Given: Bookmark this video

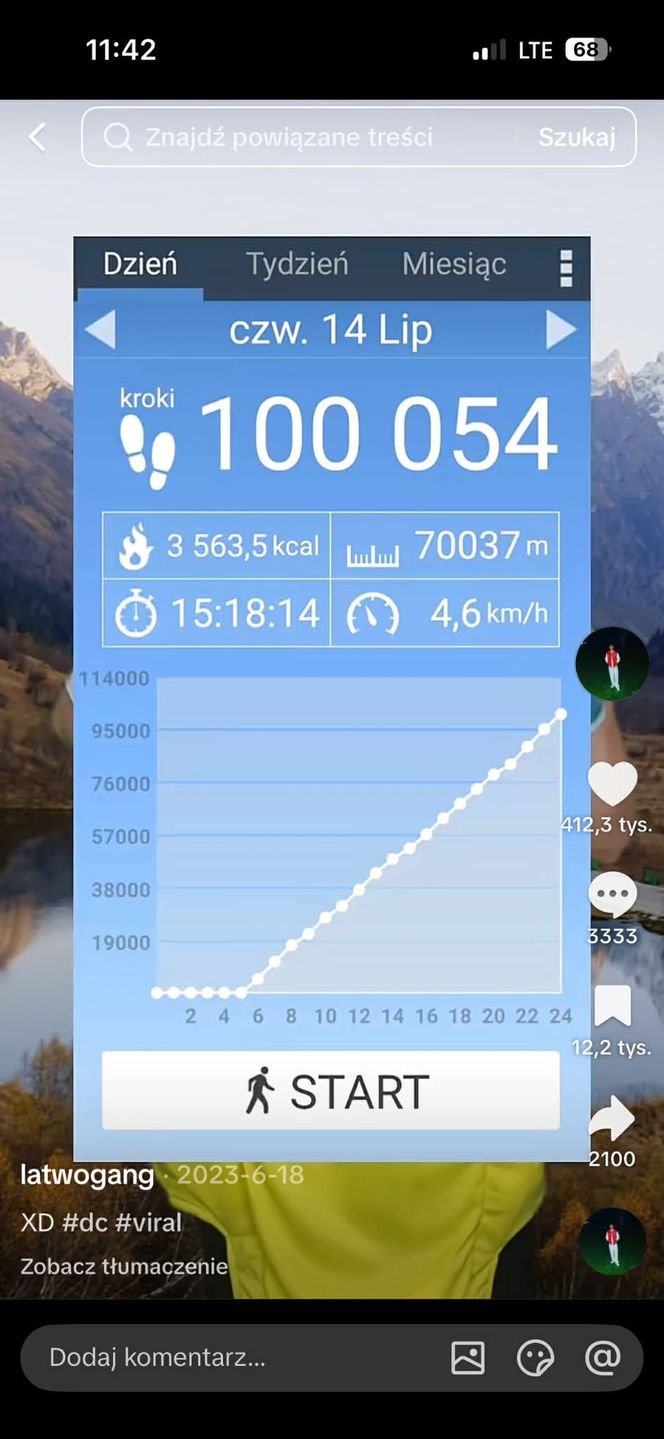Looking at the screenshot, I should coord(612,1006).
